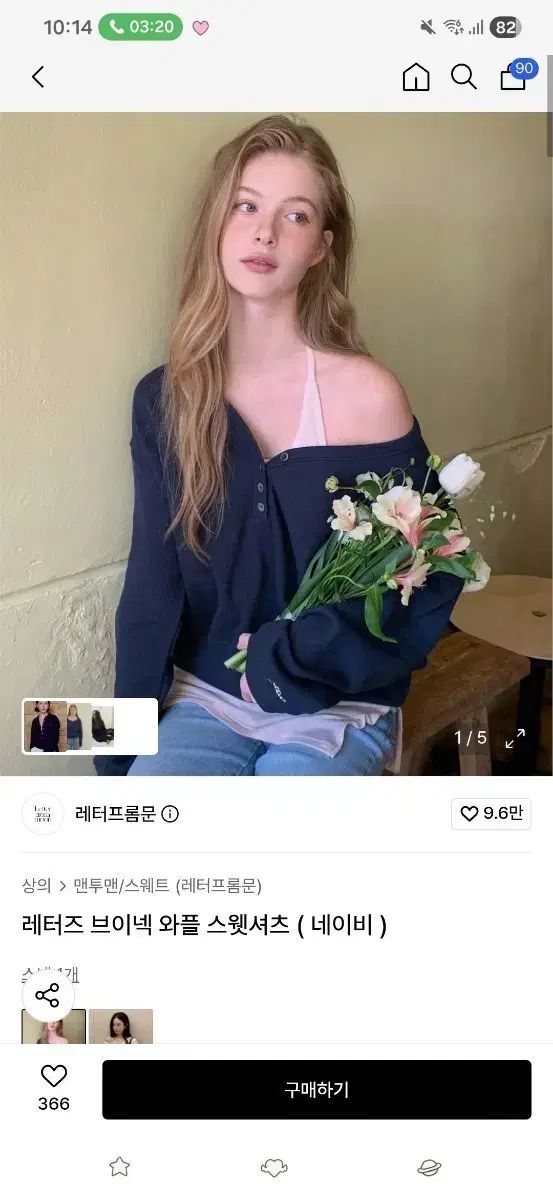Tap the 구매하기 purchase button

[x=317, y=1090]
